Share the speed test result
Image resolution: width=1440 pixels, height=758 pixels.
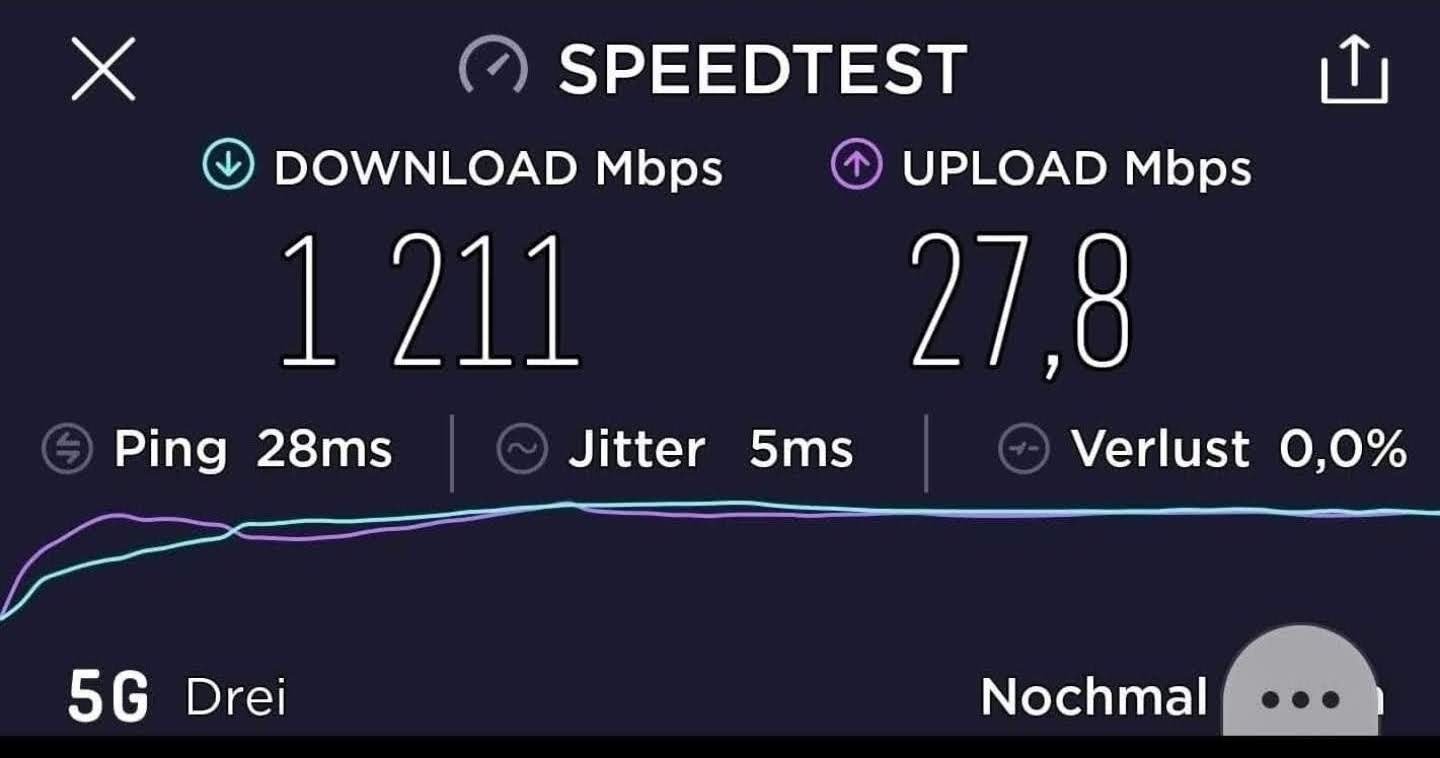pos(1354,69)
